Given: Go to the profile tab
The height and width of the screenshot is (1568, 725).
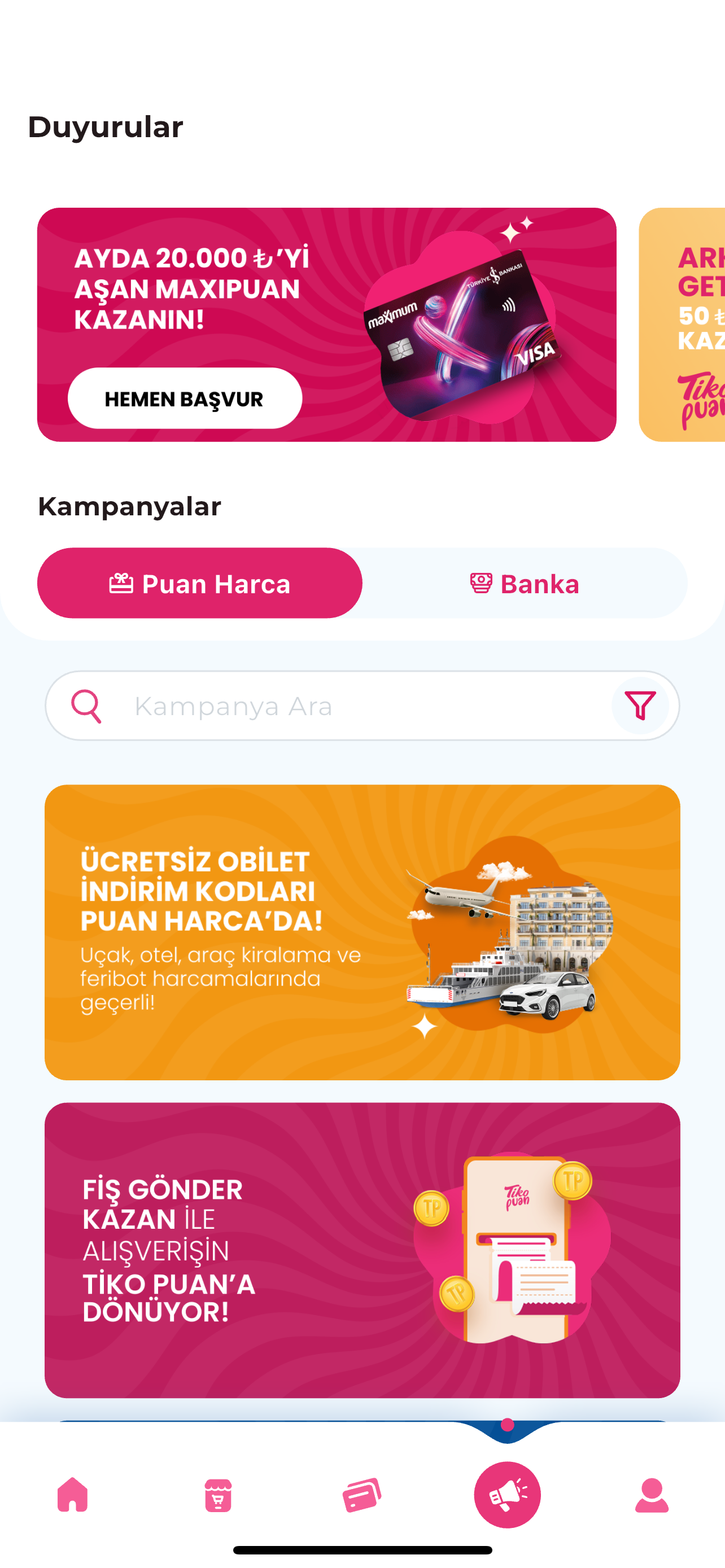Looking at the screenshot, I should tap(652, 1495).
